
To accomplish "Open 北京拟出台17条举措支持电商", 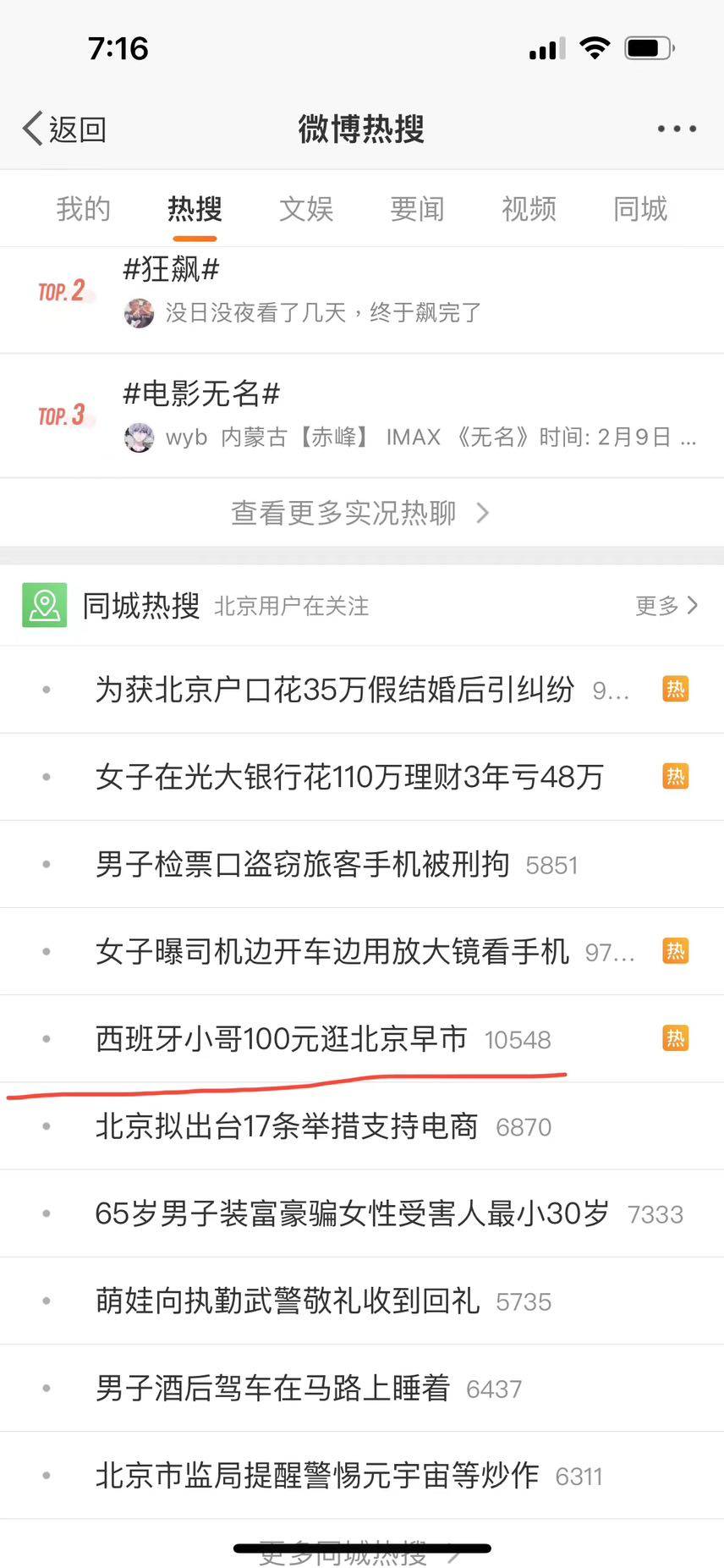I will (x=287, y=1126).
